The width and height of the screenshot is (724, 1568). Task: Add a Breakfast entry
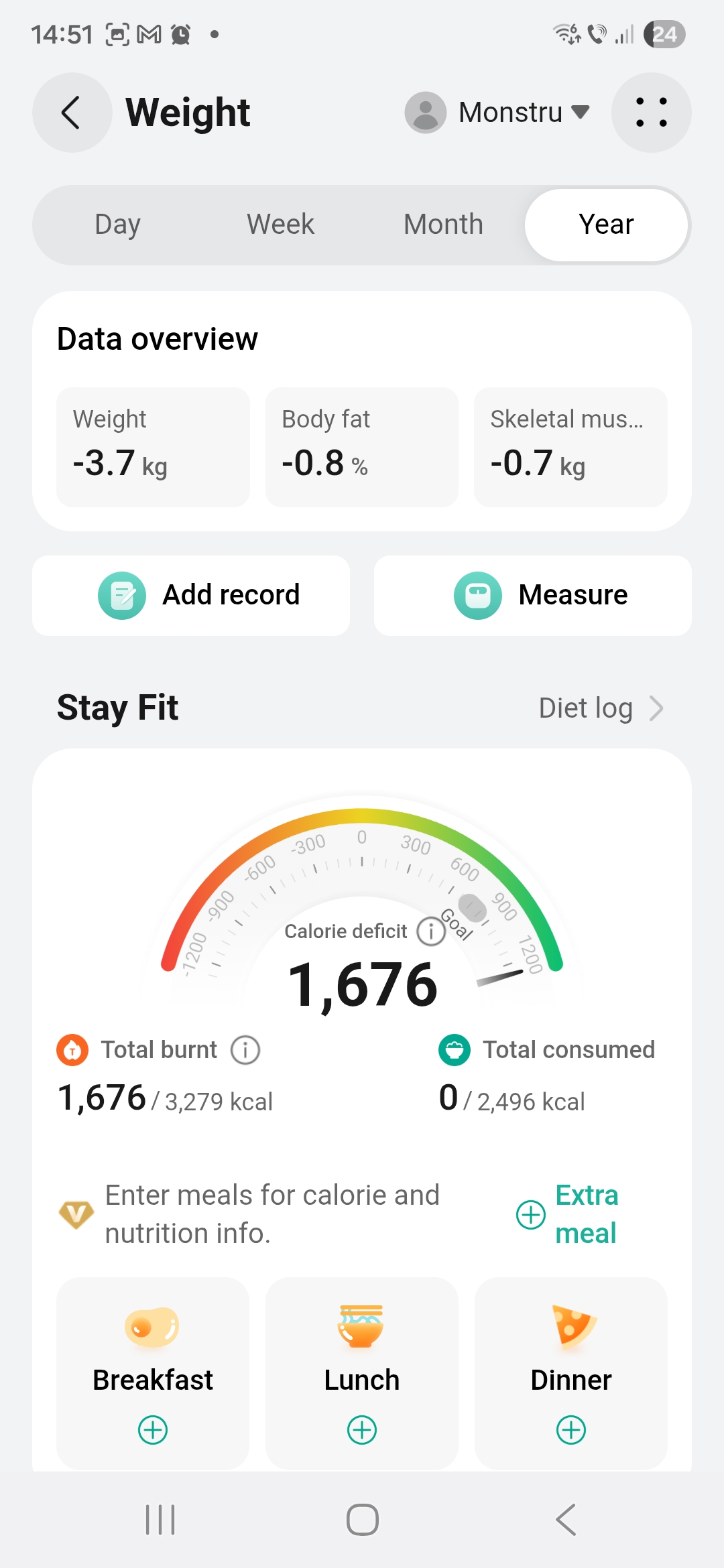pyautogui.click(x=153, y=1429)
